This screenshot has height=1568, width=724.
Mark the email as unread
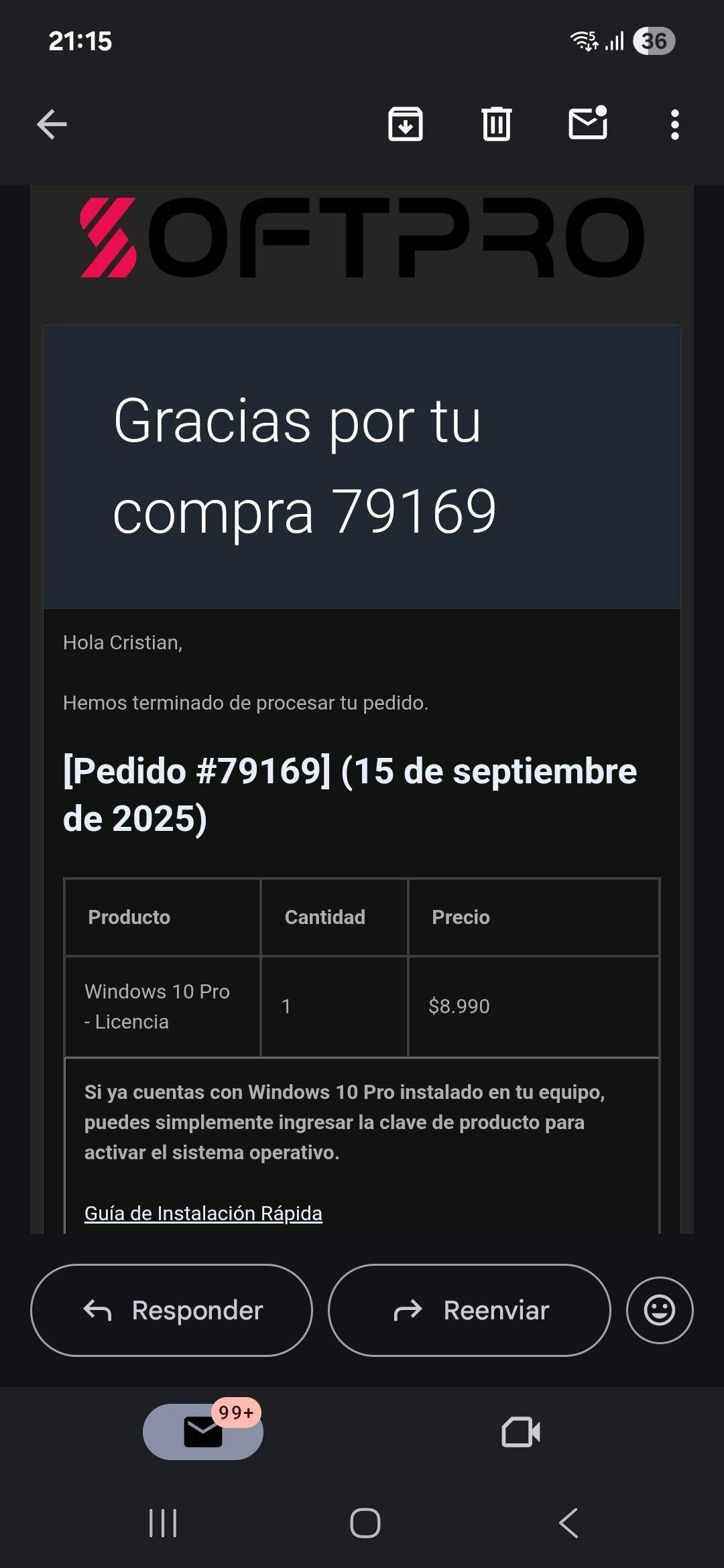tap(588, 123)
